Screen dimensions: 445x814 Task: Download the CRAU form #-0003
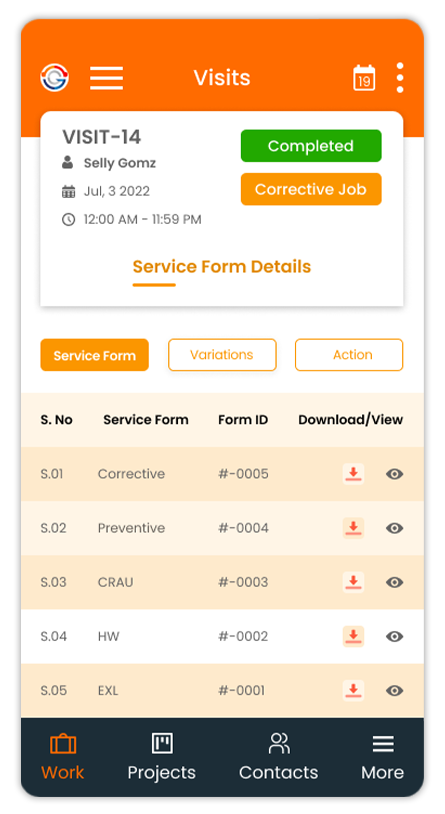[354, 582]
